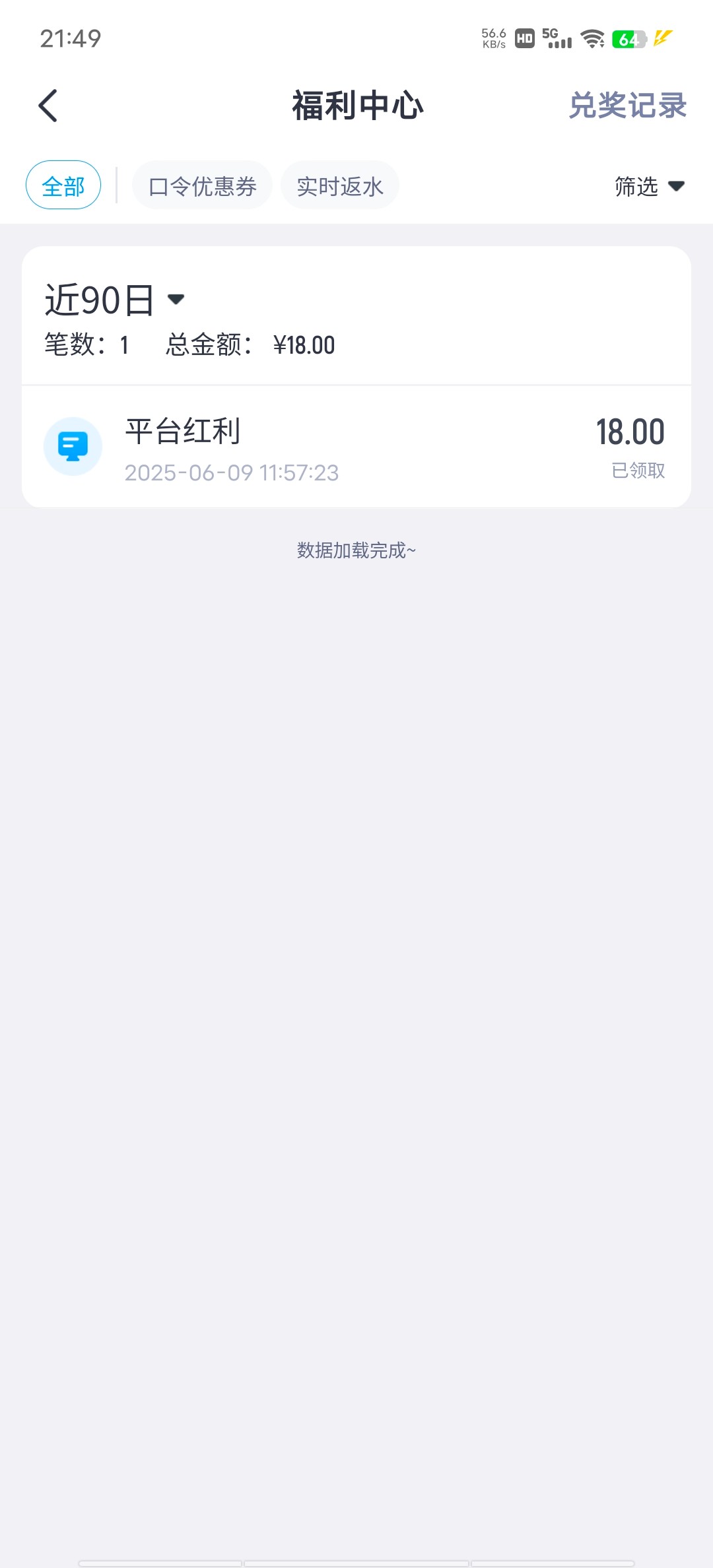Tap the blue 平台红利 bonus icon
713x1568 pixels.
click(x=73, y=445)
